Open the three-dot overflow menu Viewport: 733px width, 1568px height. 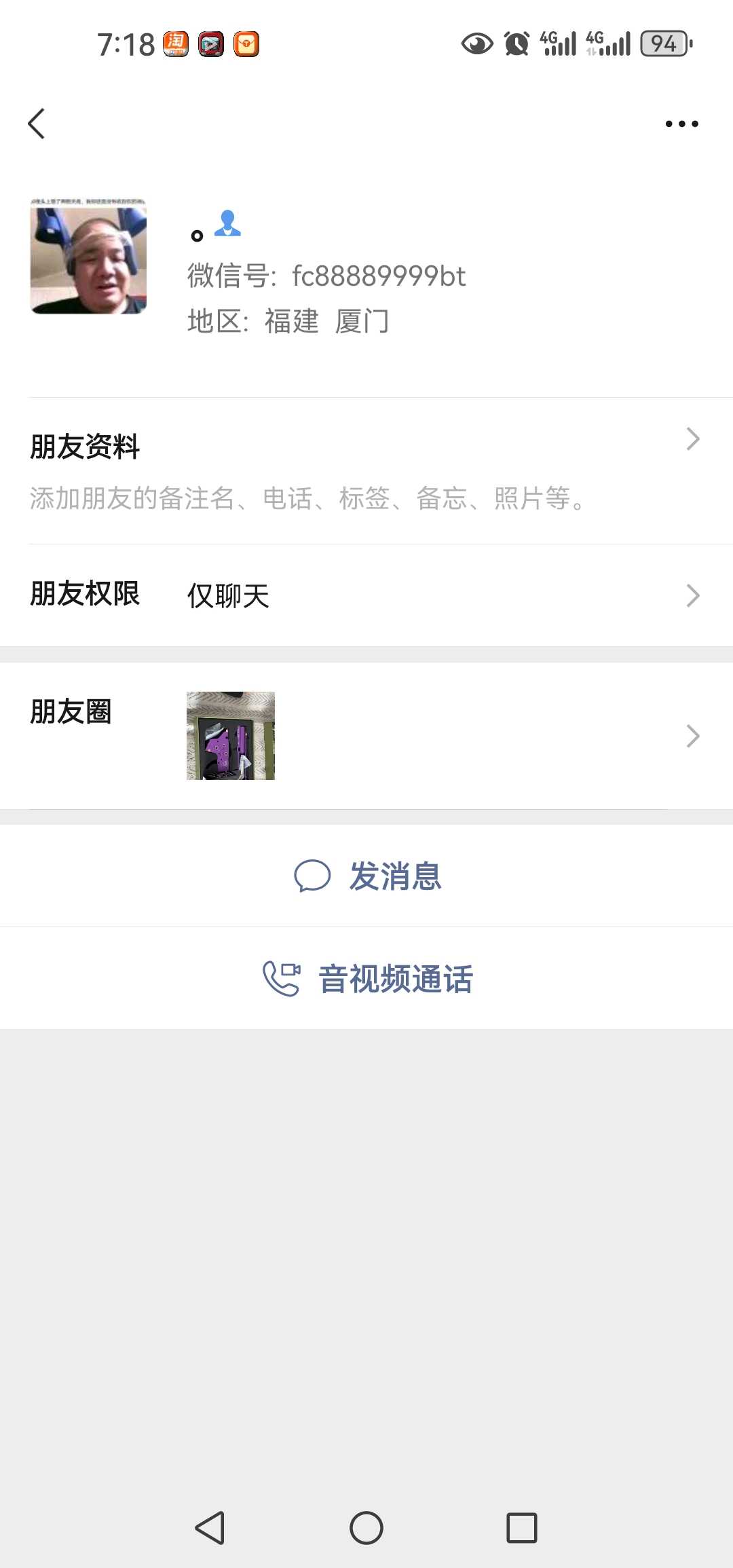(681, 124)
